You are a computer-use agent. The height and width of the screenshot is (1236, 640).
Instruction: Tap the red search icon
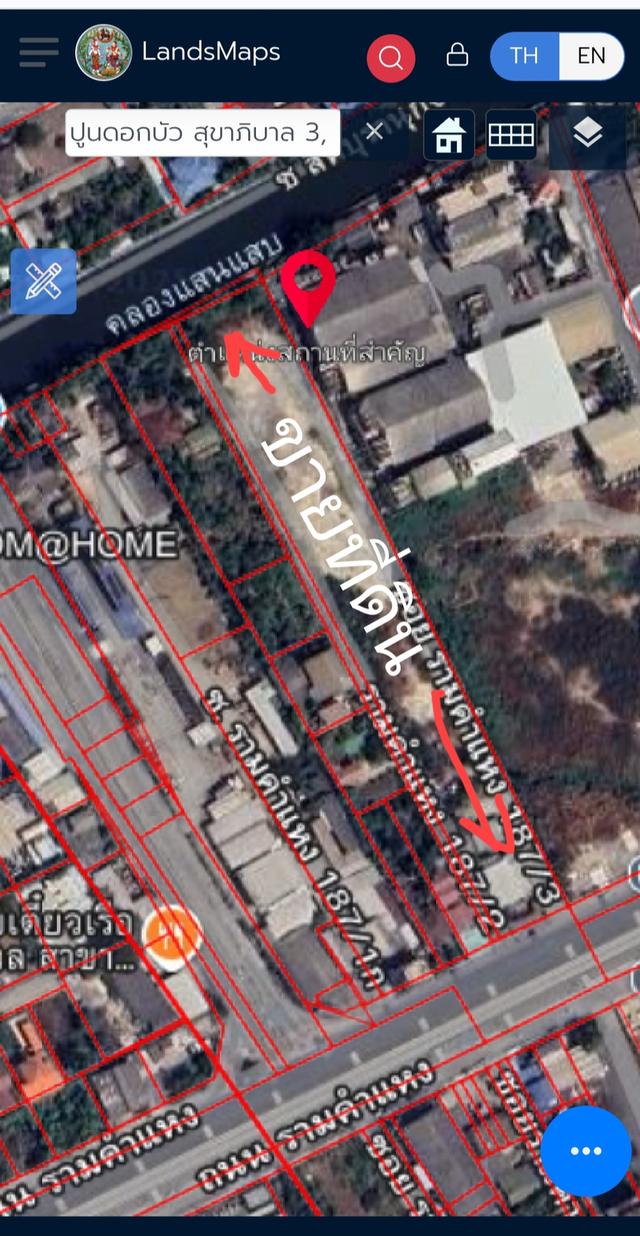(391, 57)
